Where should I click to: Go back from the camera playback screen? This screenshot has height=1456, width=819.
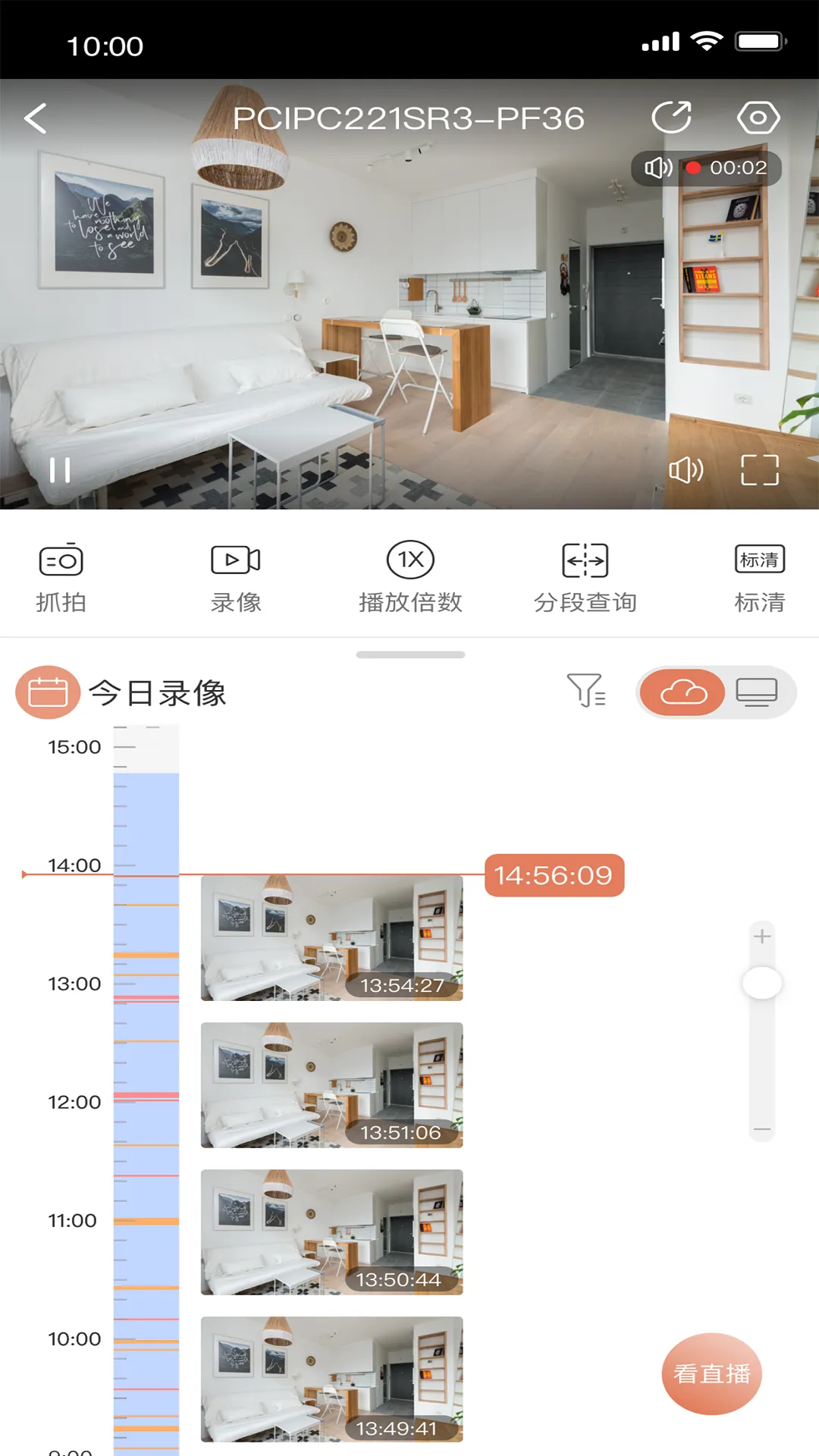click(x=36, y=118)
